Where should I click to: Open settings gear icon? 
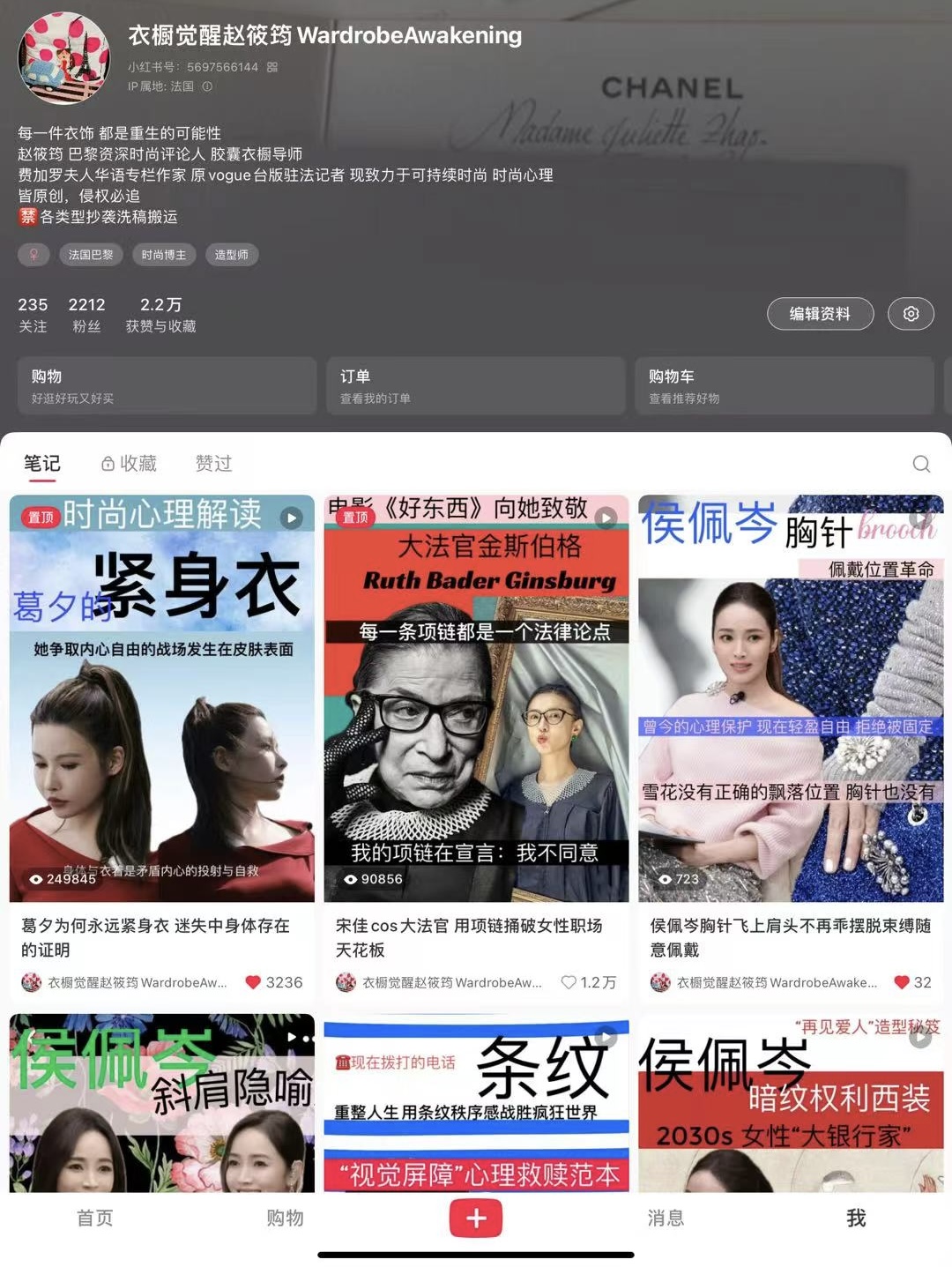click(911, 314)
